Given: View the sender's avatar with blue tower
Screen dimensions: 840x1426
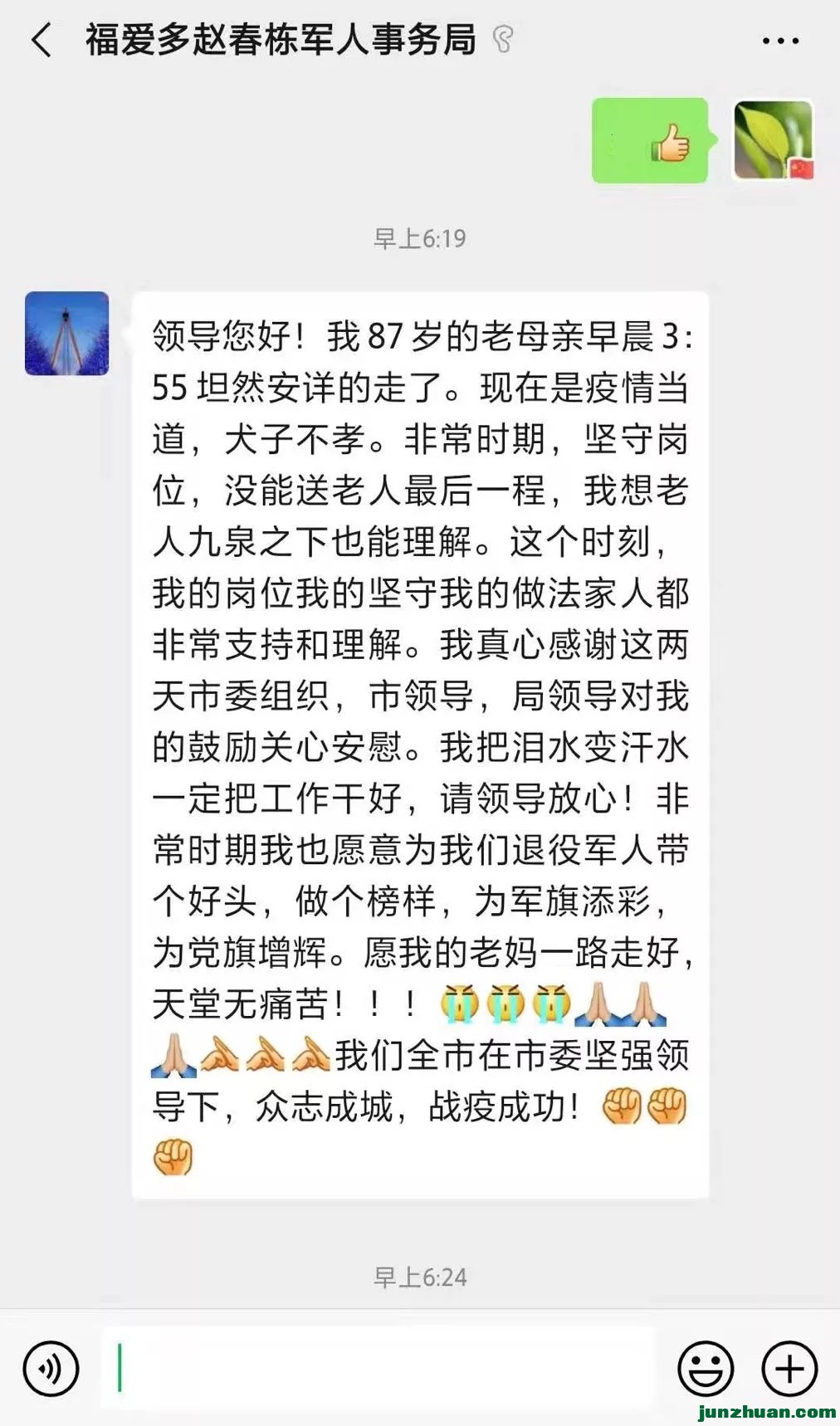Looking at the screenshot, I should [67, 333].
